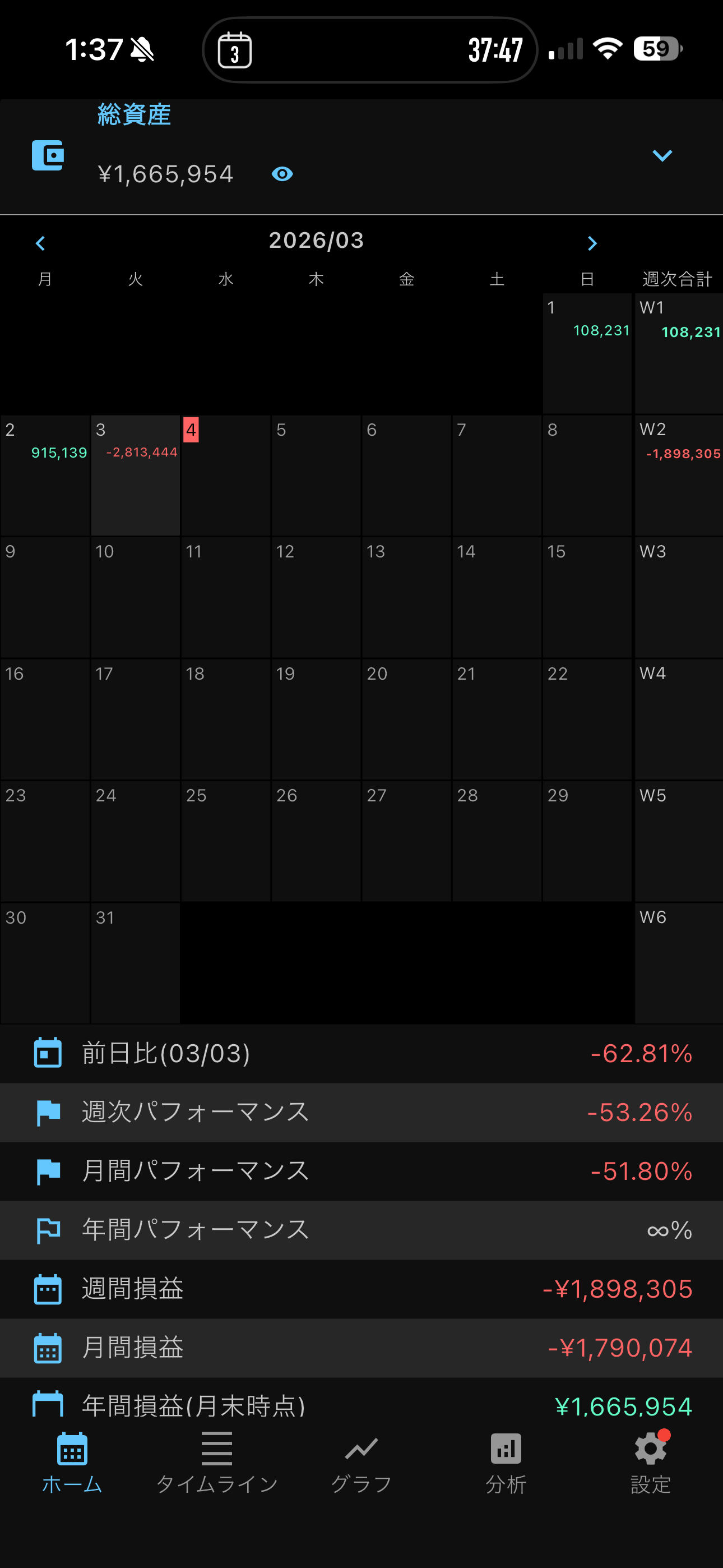Switch to the タイムライン tab

[217, 1462]
